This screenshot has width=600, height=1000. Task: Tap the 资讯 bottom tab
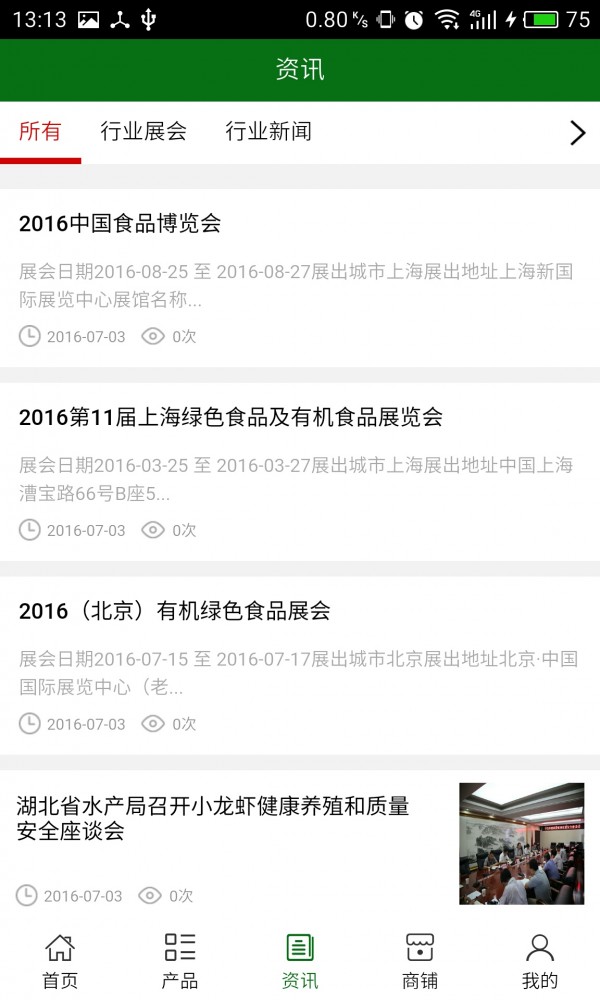(300, 960)
